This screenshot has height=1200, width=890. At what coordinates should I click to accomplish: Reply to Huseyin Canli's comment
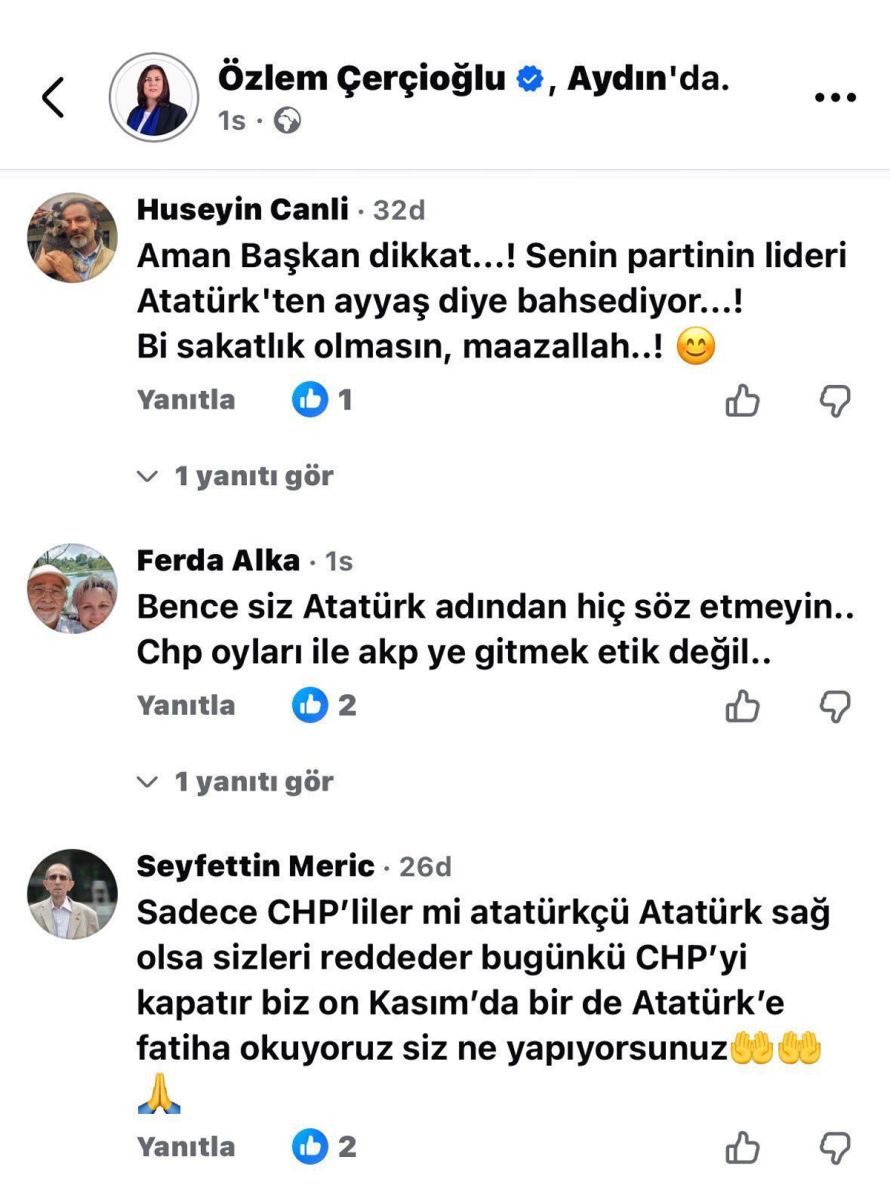186,400
